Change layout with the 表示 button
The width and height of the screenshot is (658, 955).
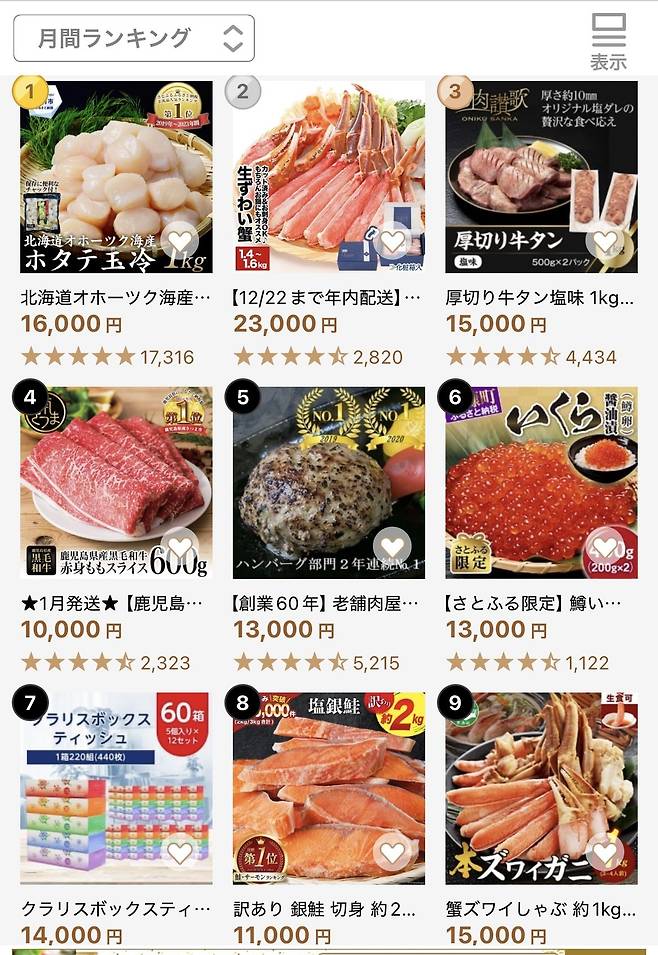click(608, 40)
